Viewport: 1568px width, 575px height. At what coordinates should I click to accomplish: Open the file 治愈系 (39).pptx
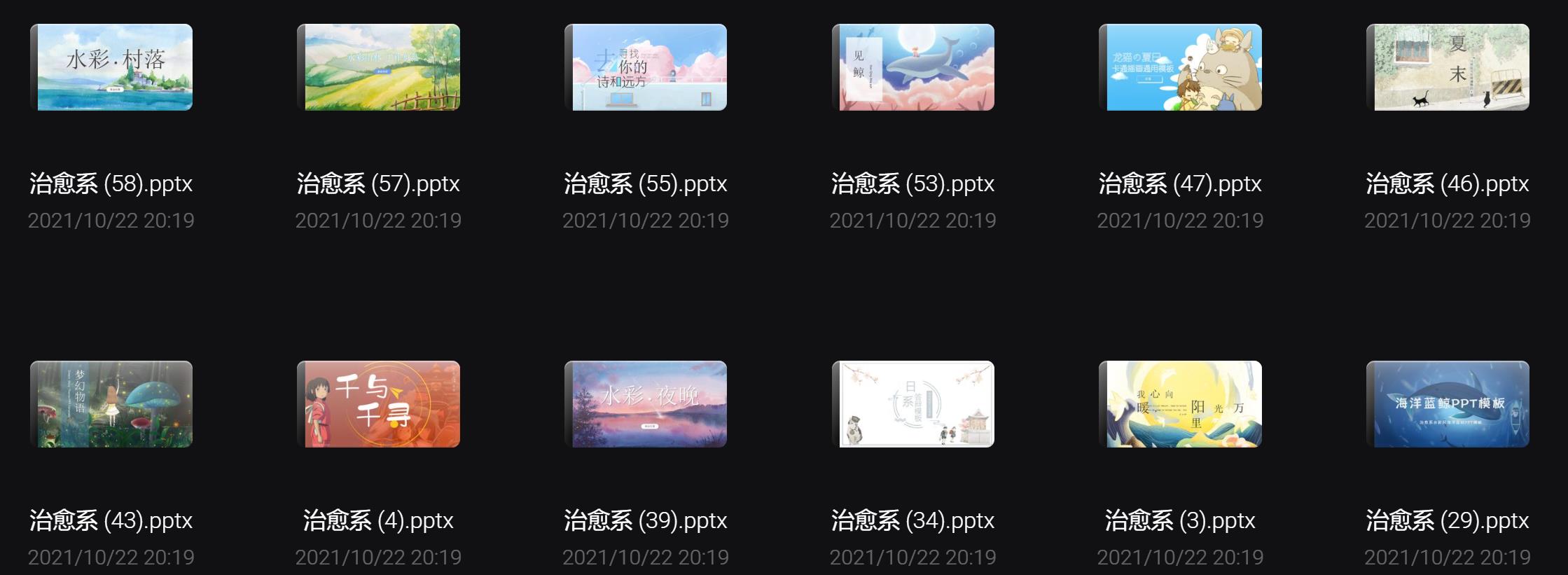point(646,405)
